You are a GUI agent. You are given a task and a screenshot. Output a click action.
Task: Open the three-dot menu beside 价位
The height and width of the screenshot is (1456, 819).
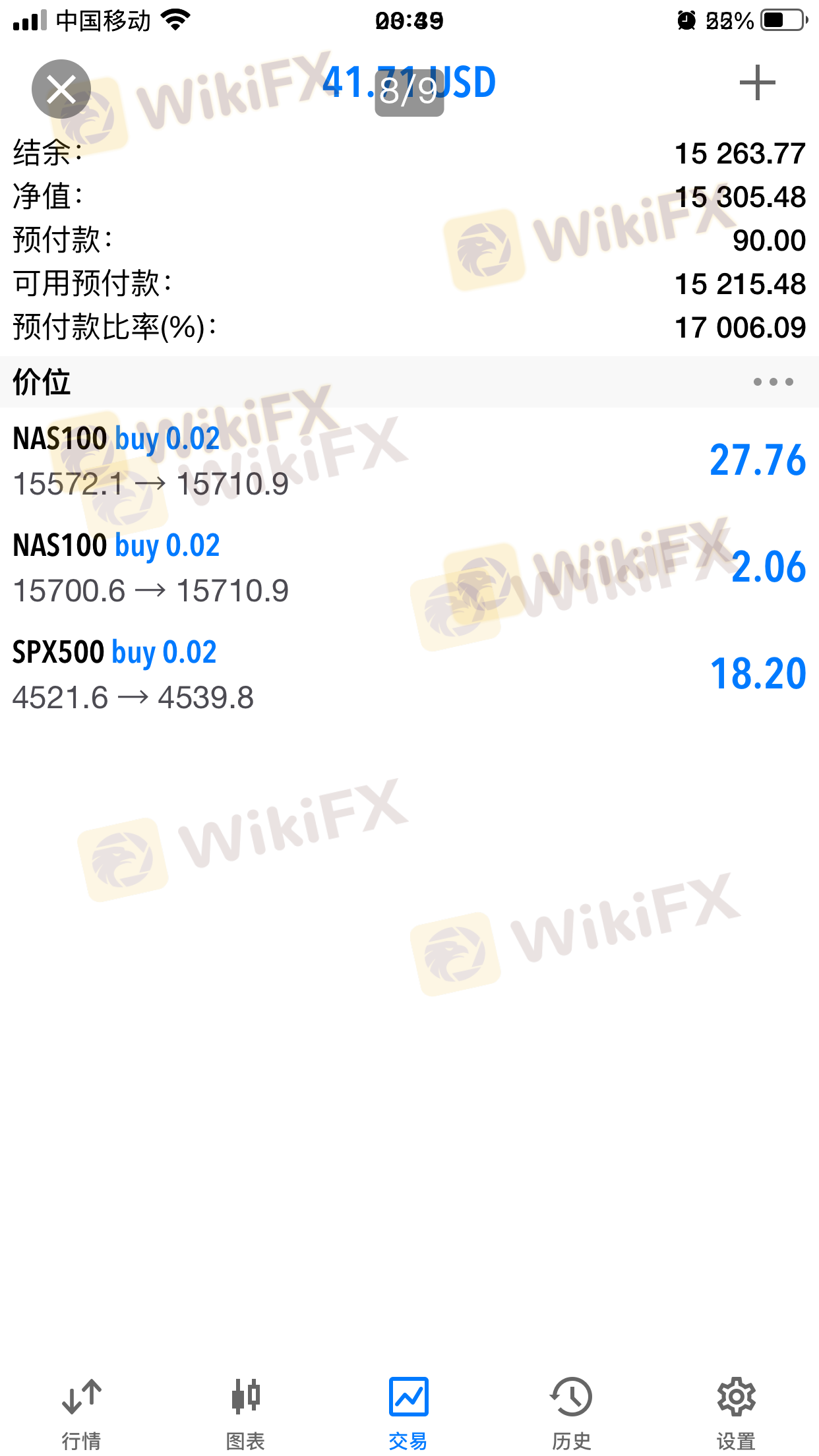tap(773, 382)
